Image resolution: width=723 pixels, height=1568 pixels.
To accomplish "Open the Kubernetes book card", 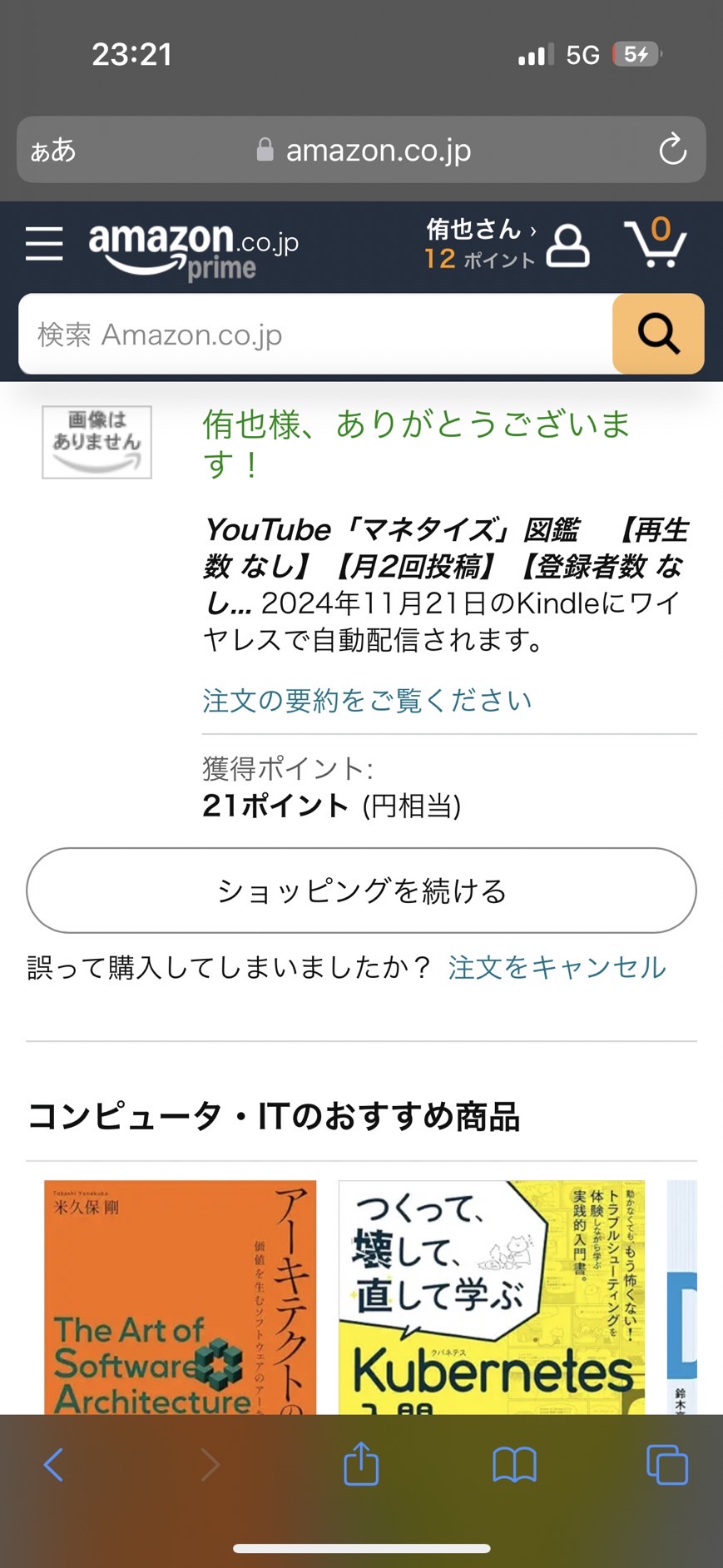I will (492, 1297).
